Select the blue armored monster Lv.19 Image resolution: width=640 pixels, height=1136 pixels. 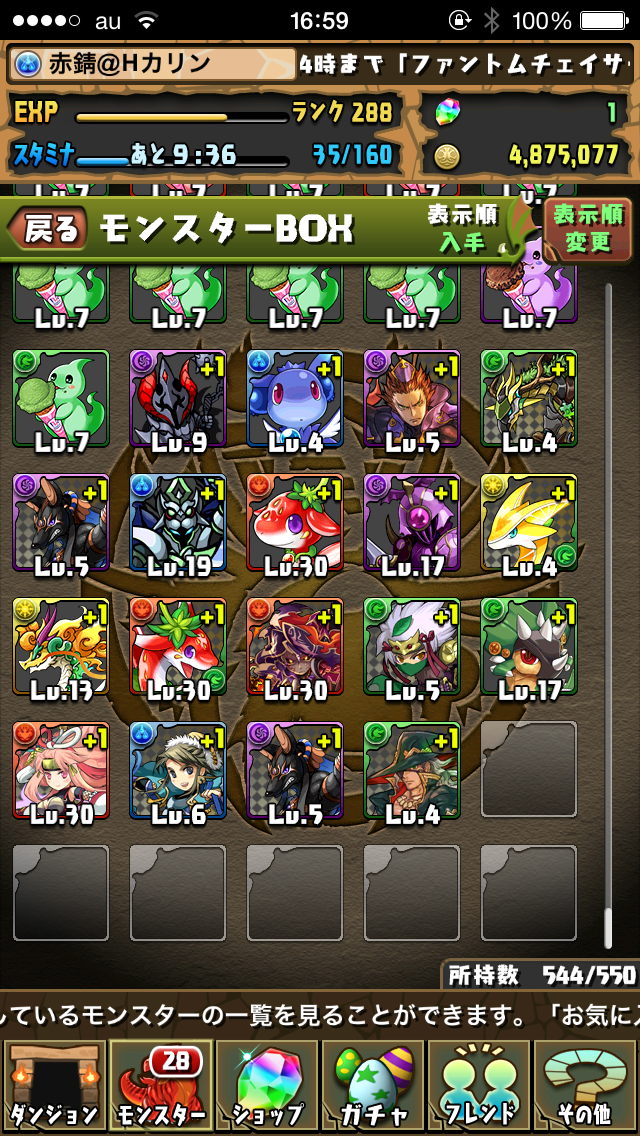coord(178,522)
